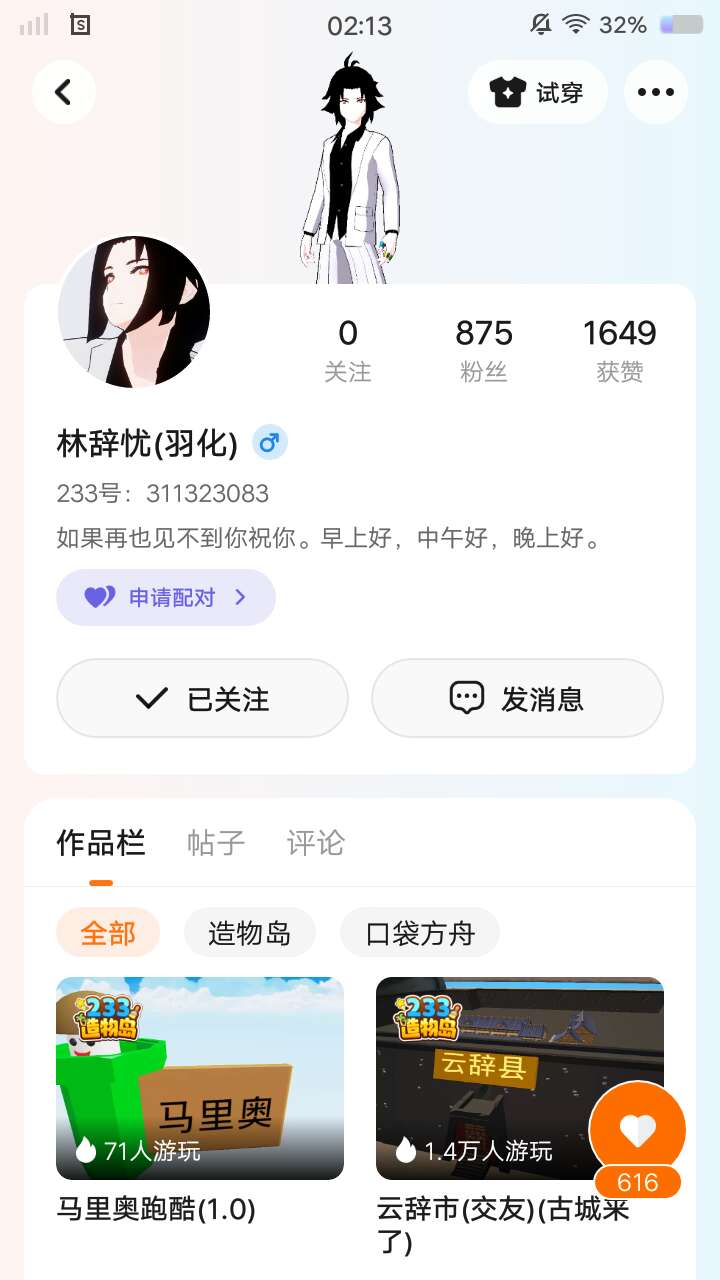The height and width of the screenshot is (1280, 720).
Task: Unfollow via the 已关注 button
Action: pos(202,698)
